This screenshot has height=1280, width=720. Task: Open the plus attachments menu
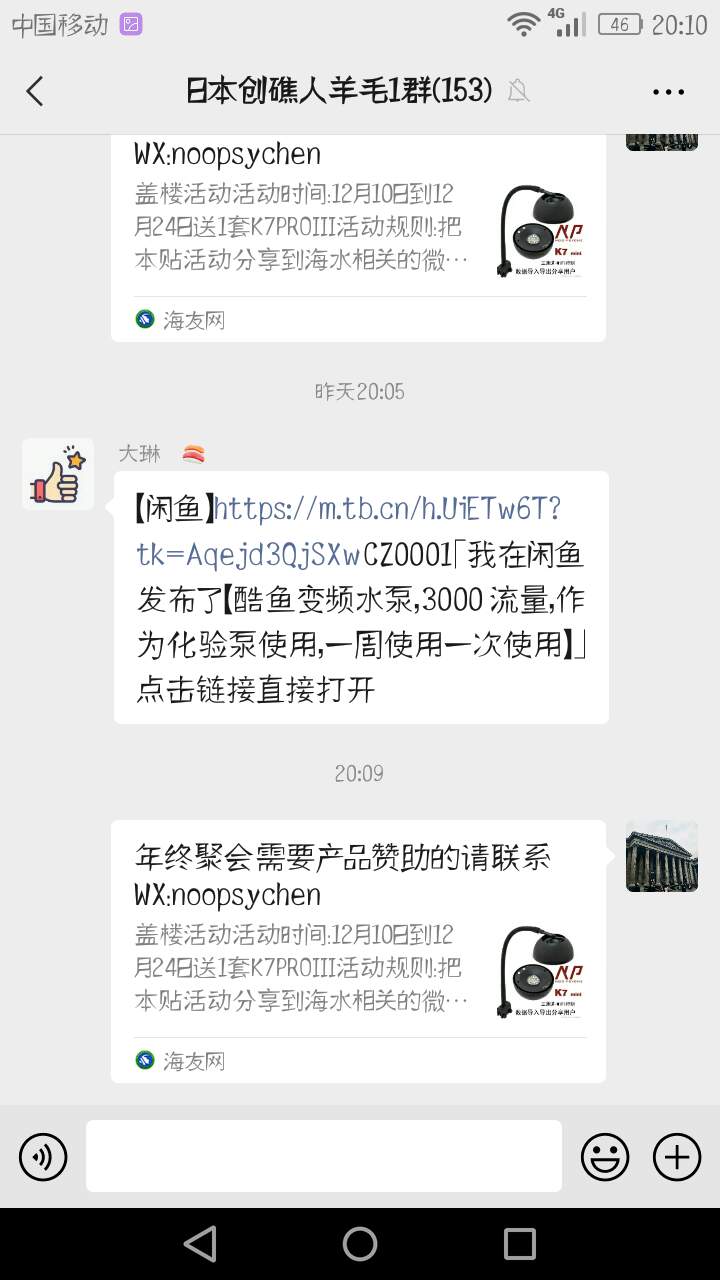click(677, 1157)
